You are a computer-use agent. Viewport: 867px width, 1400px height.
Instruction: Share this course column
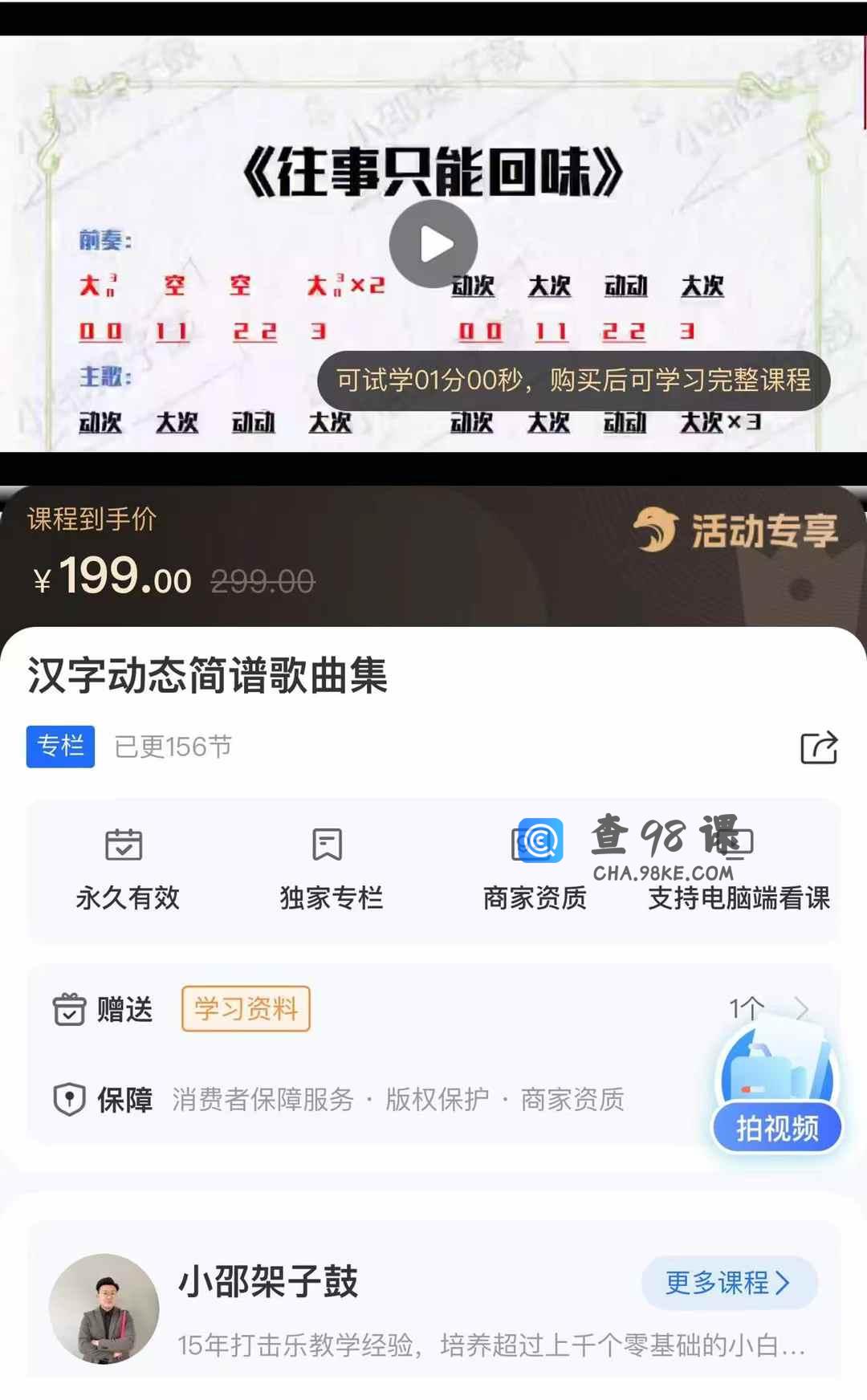coord(819,747)
